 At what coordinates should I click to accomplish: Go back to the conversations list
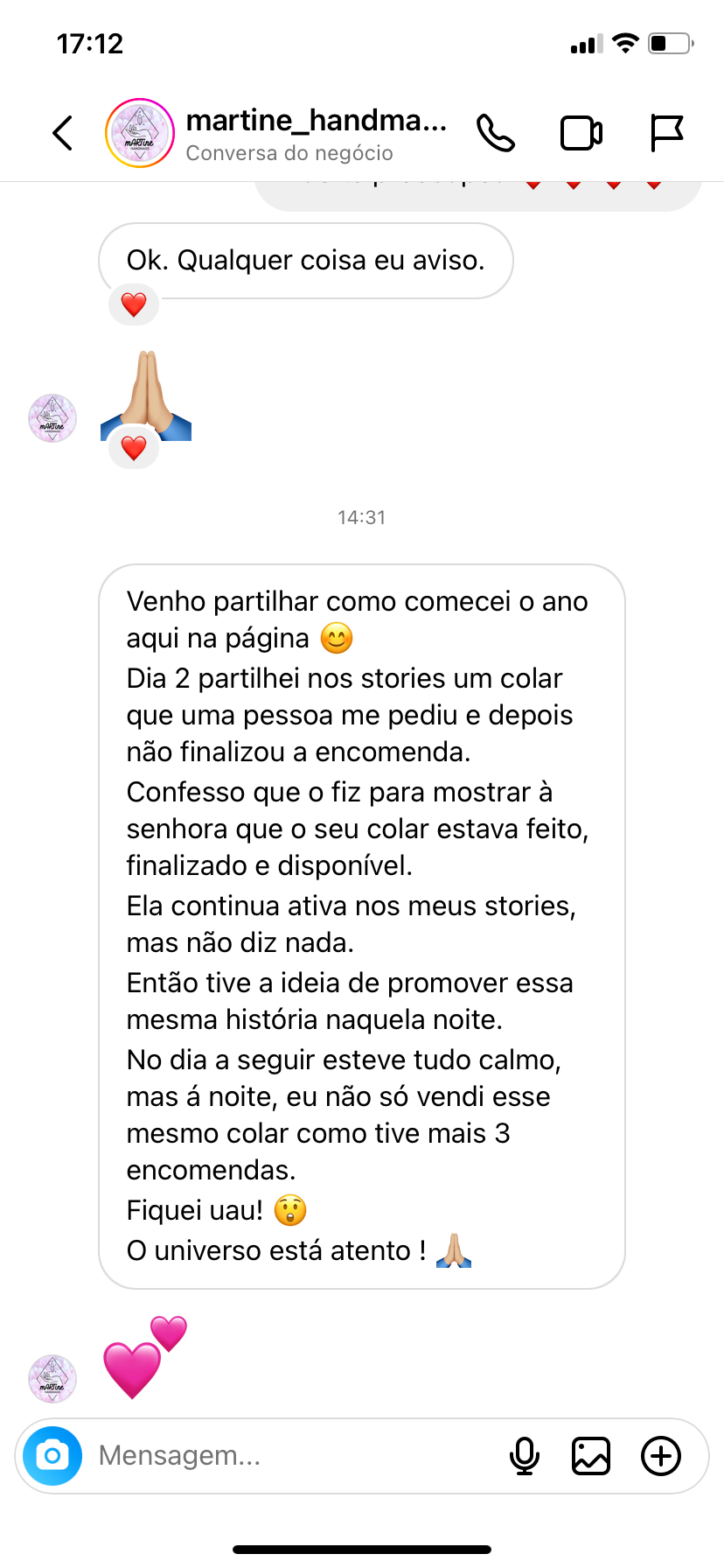tap(63, 133)
